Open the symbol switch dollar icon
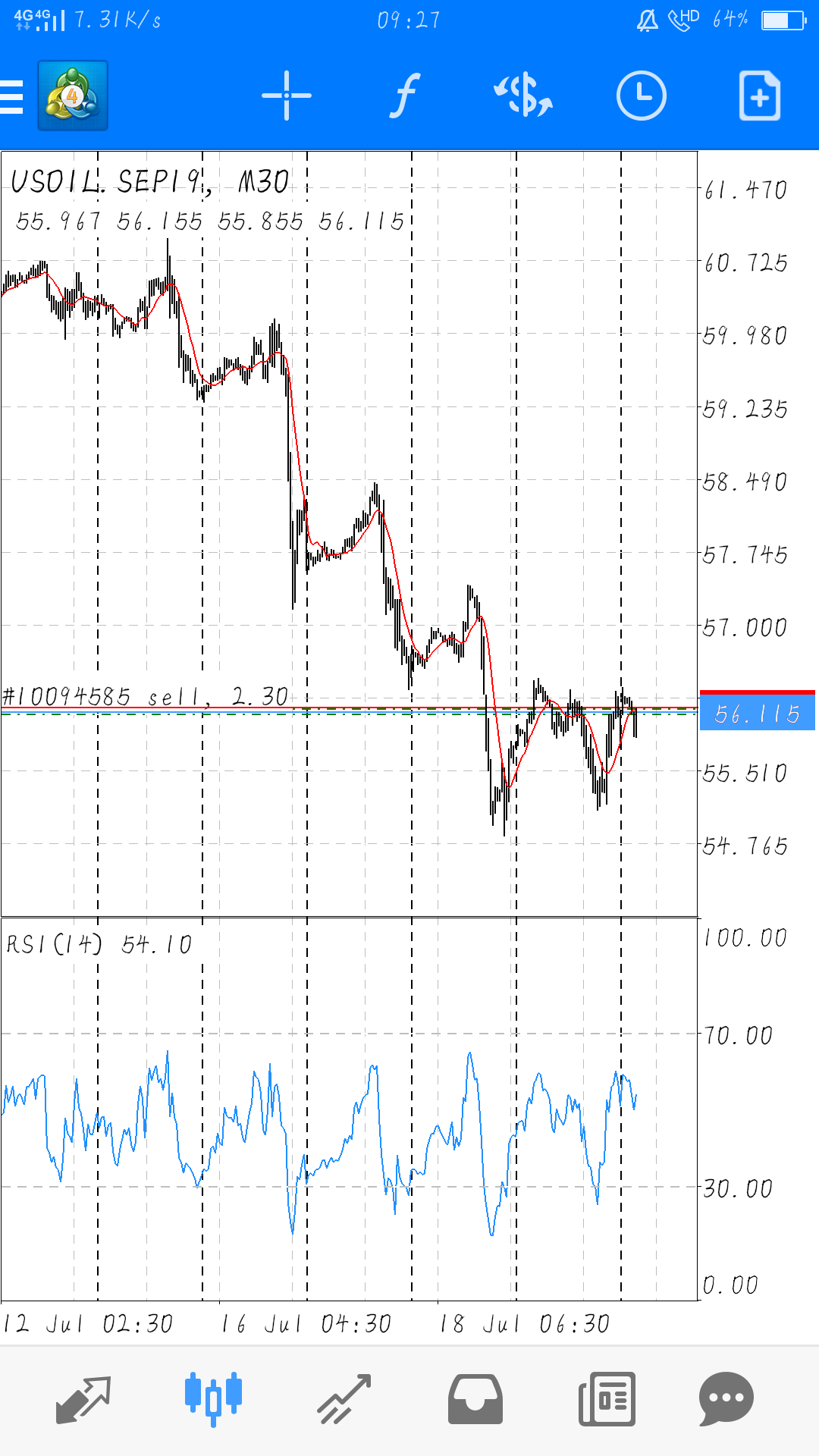819x1456 pixels. [523, 96]
